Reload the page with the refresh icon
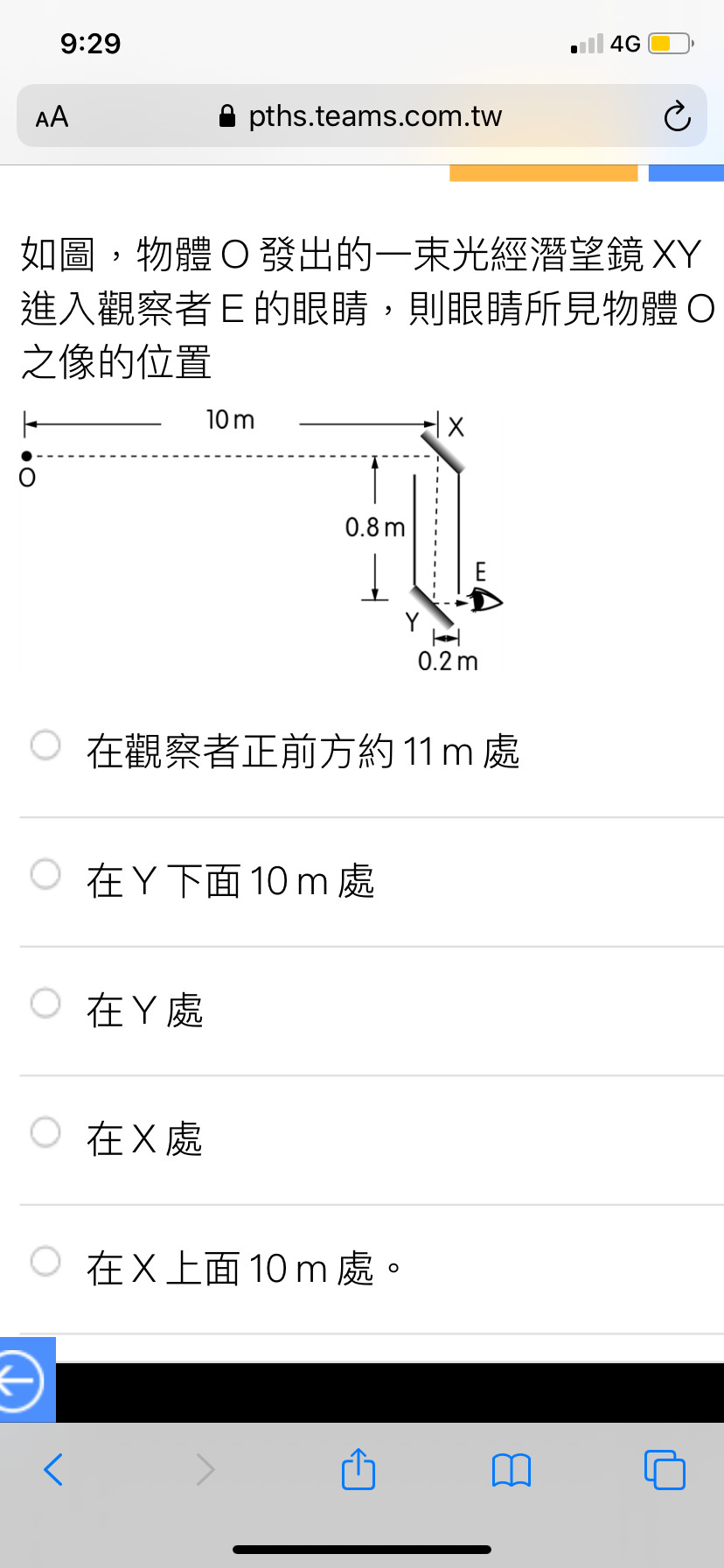This screenshot has width=724, height=1568. [x=677, y=116]
